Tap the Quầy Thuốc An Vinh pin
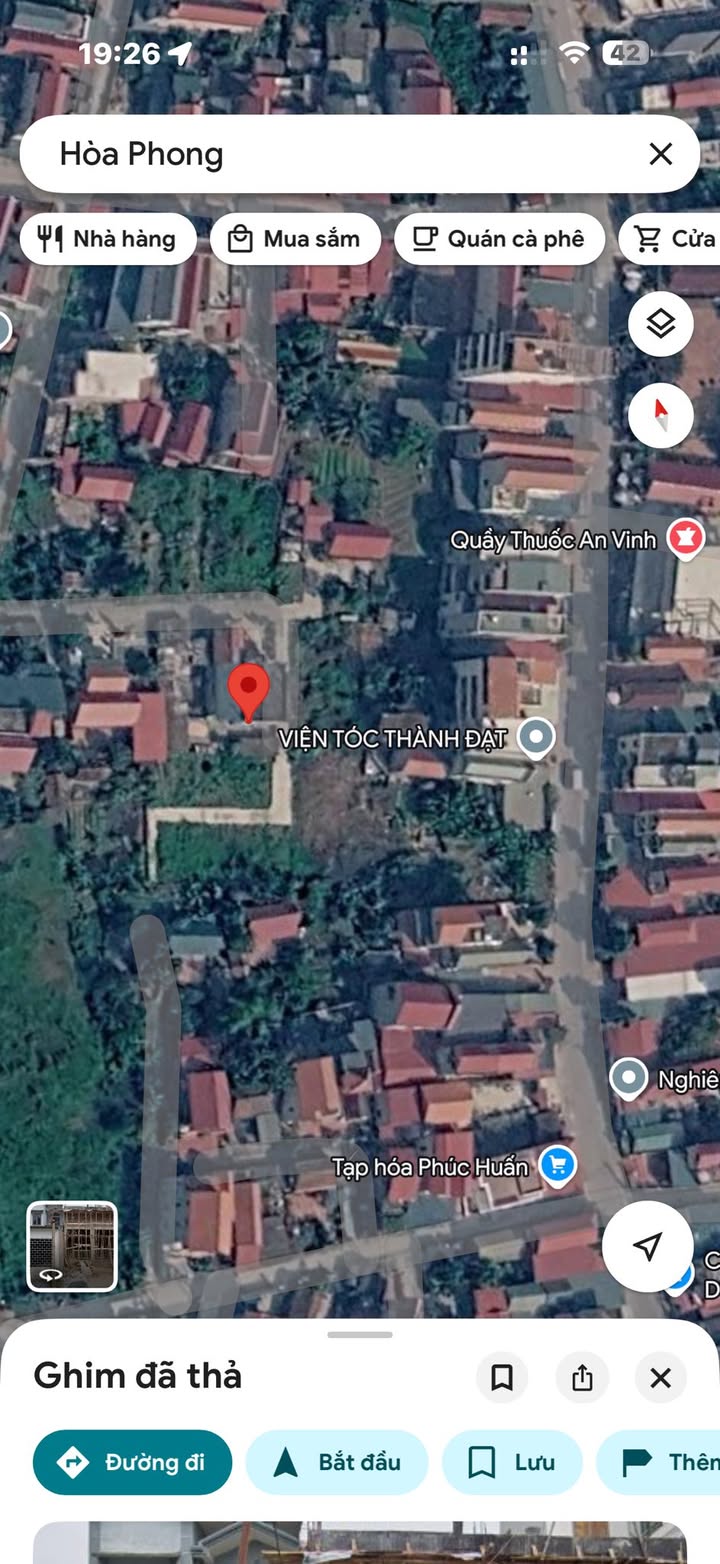The width and height of the screenshot is (720, 1564). [x=686, y=539]
